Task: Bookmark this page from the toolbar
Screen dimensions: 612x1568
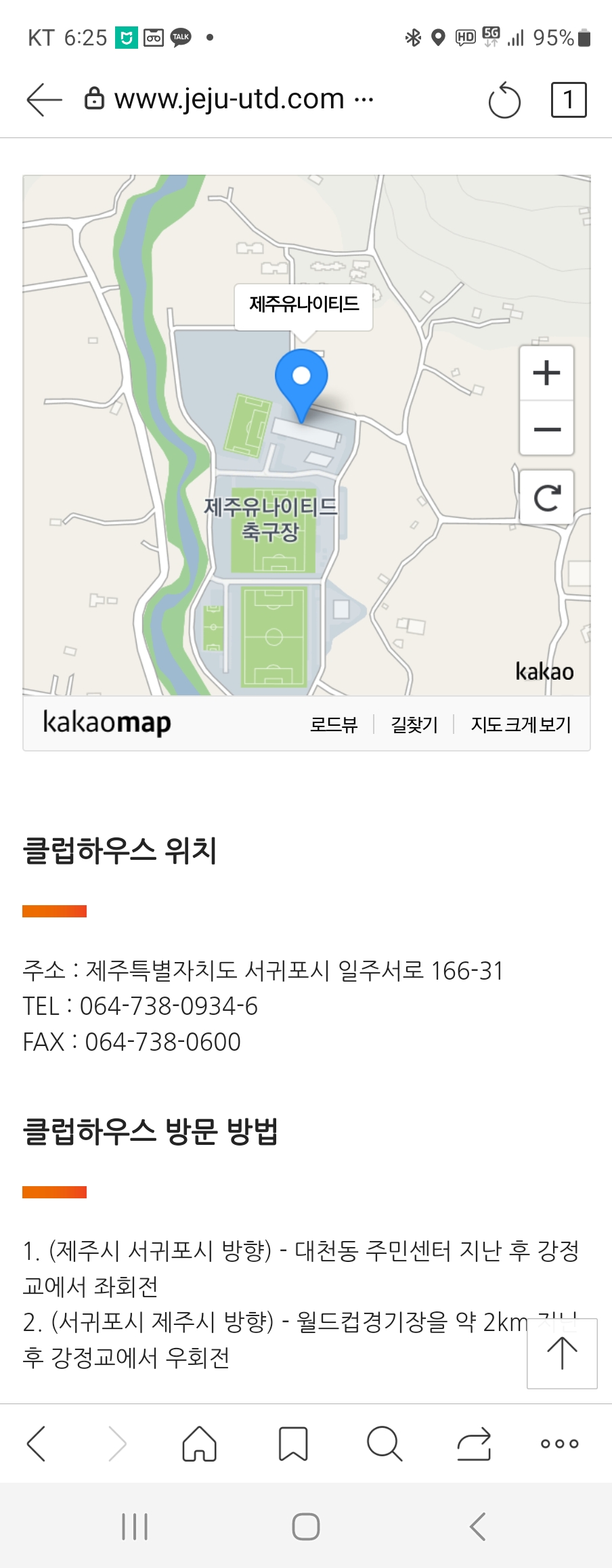Action: (293, 1444)
